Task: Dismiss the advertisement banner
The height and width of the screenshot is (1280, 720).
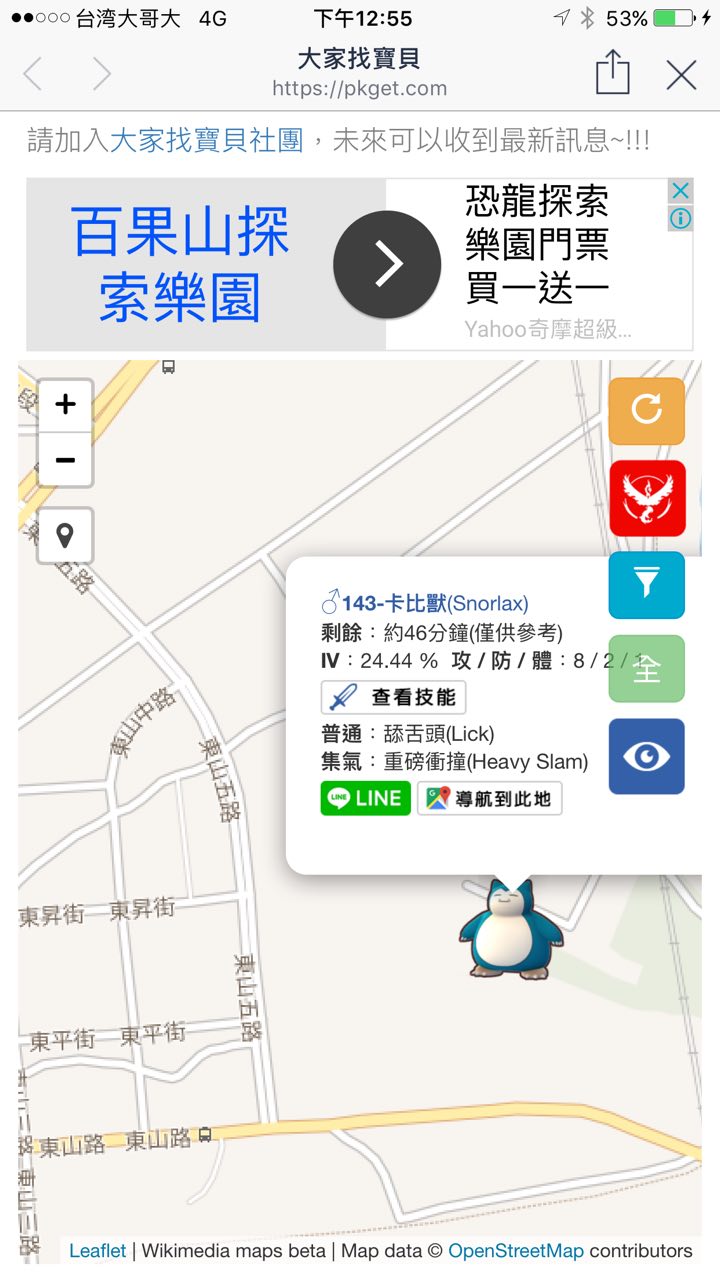Action: (x=680, y=191)
